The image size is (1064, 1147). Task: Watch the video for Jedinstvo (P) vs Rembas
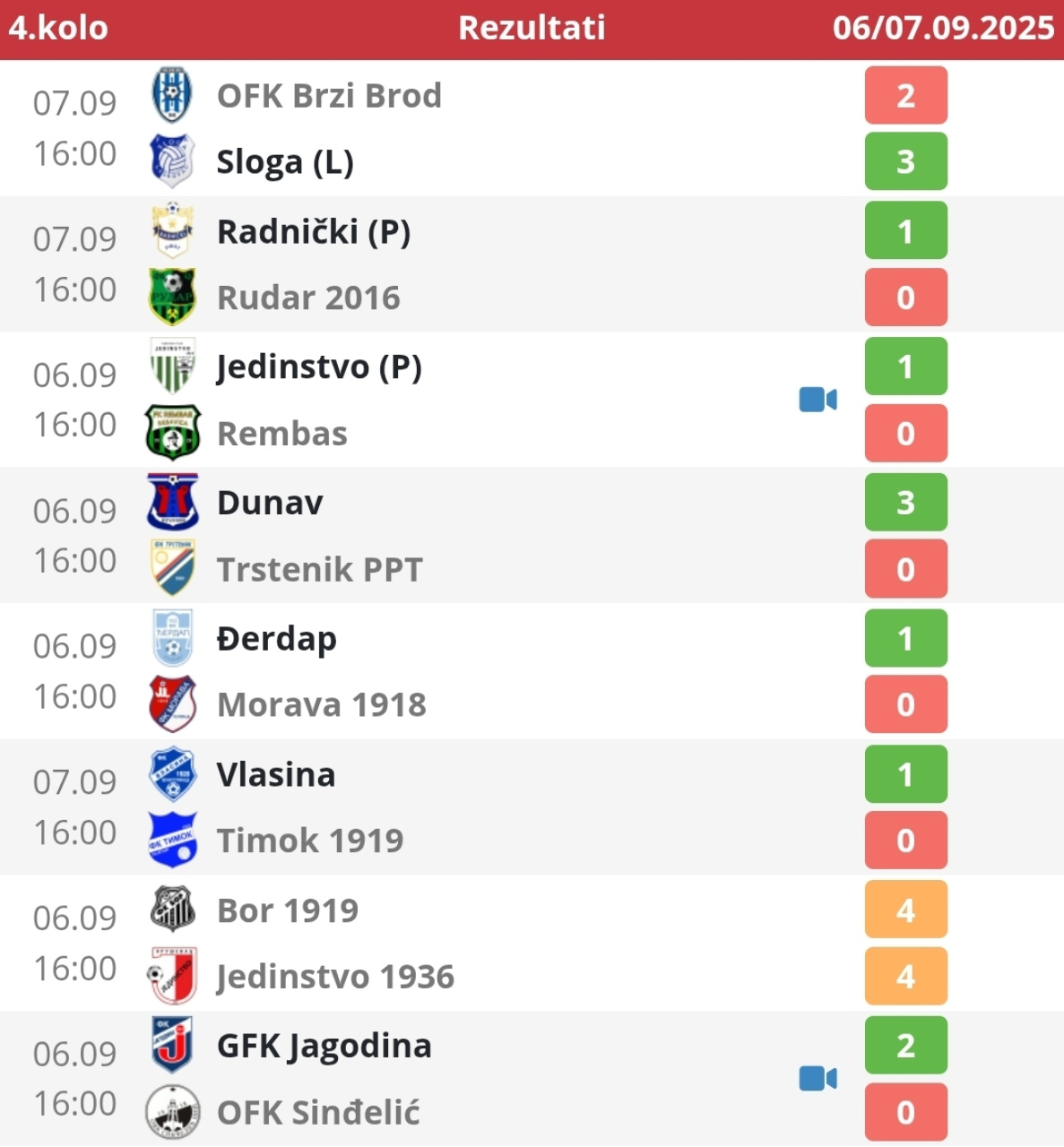[x=817, y=400]
